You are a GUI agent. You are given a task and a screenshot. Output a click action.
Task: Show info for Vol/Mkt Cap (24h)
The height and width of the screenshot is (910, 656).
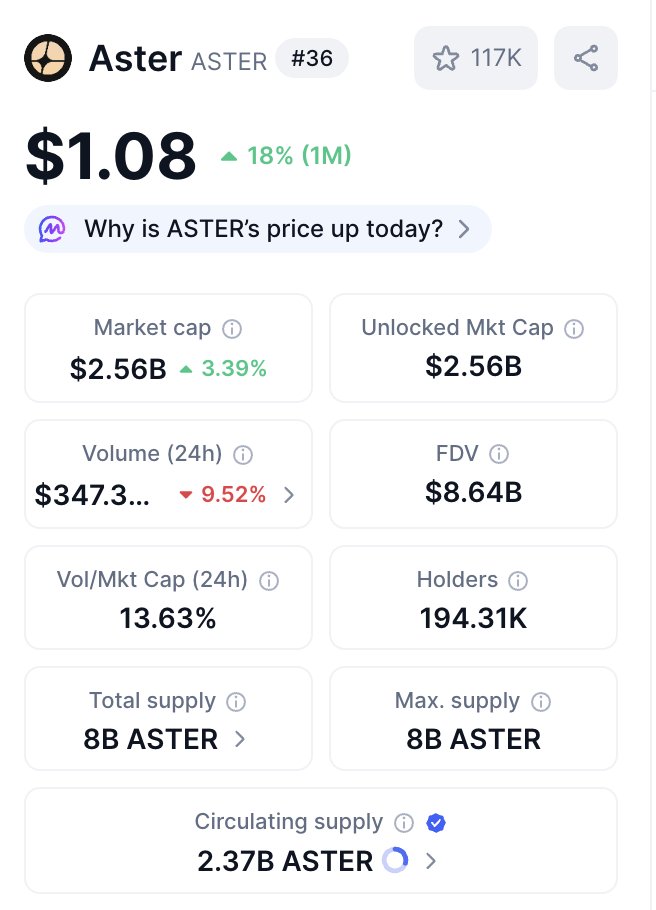268,580
